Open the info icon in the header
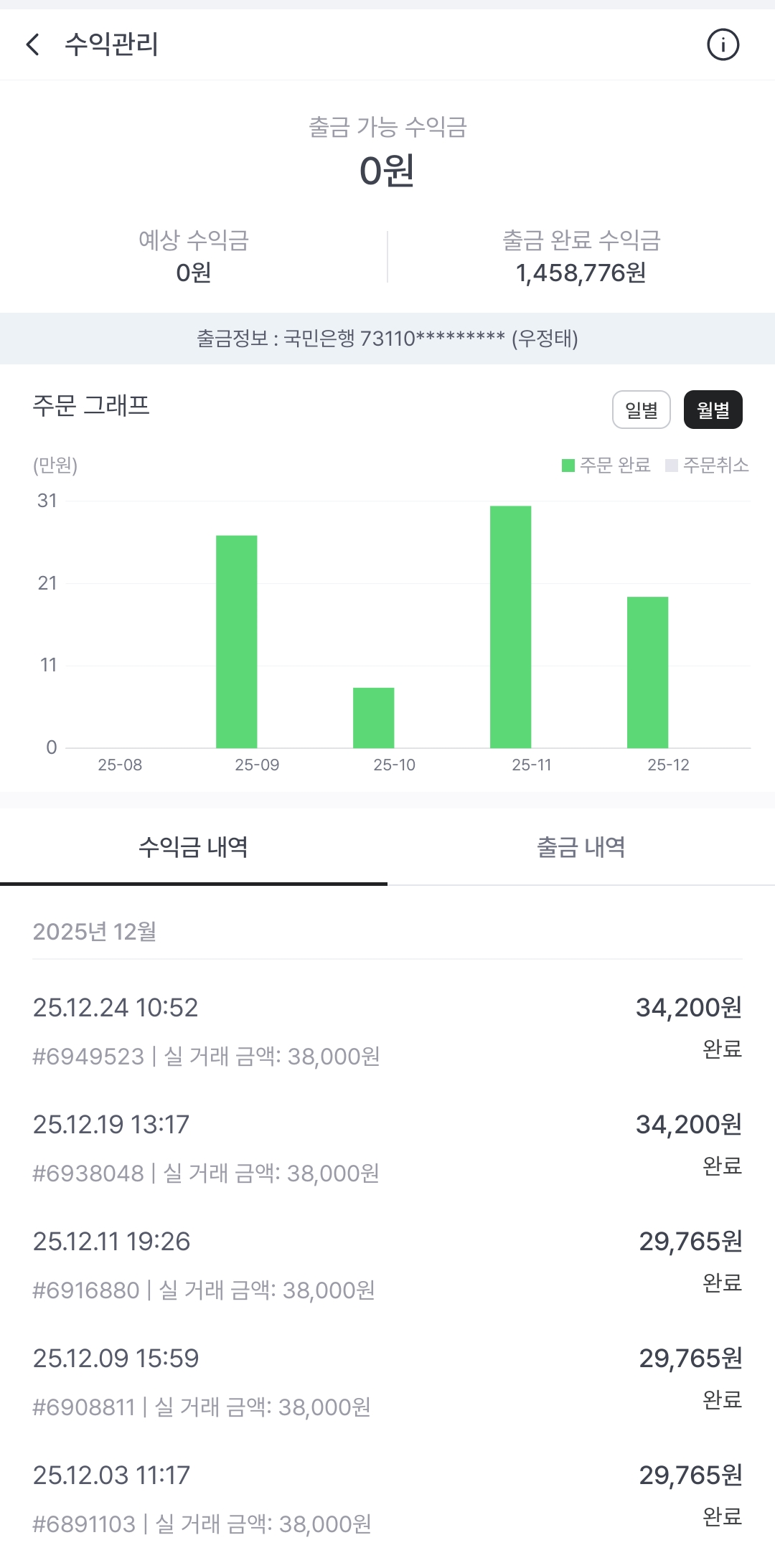The height and width of the screenshot is (1568, 775). pyautogui.click(x=725, y=45)
